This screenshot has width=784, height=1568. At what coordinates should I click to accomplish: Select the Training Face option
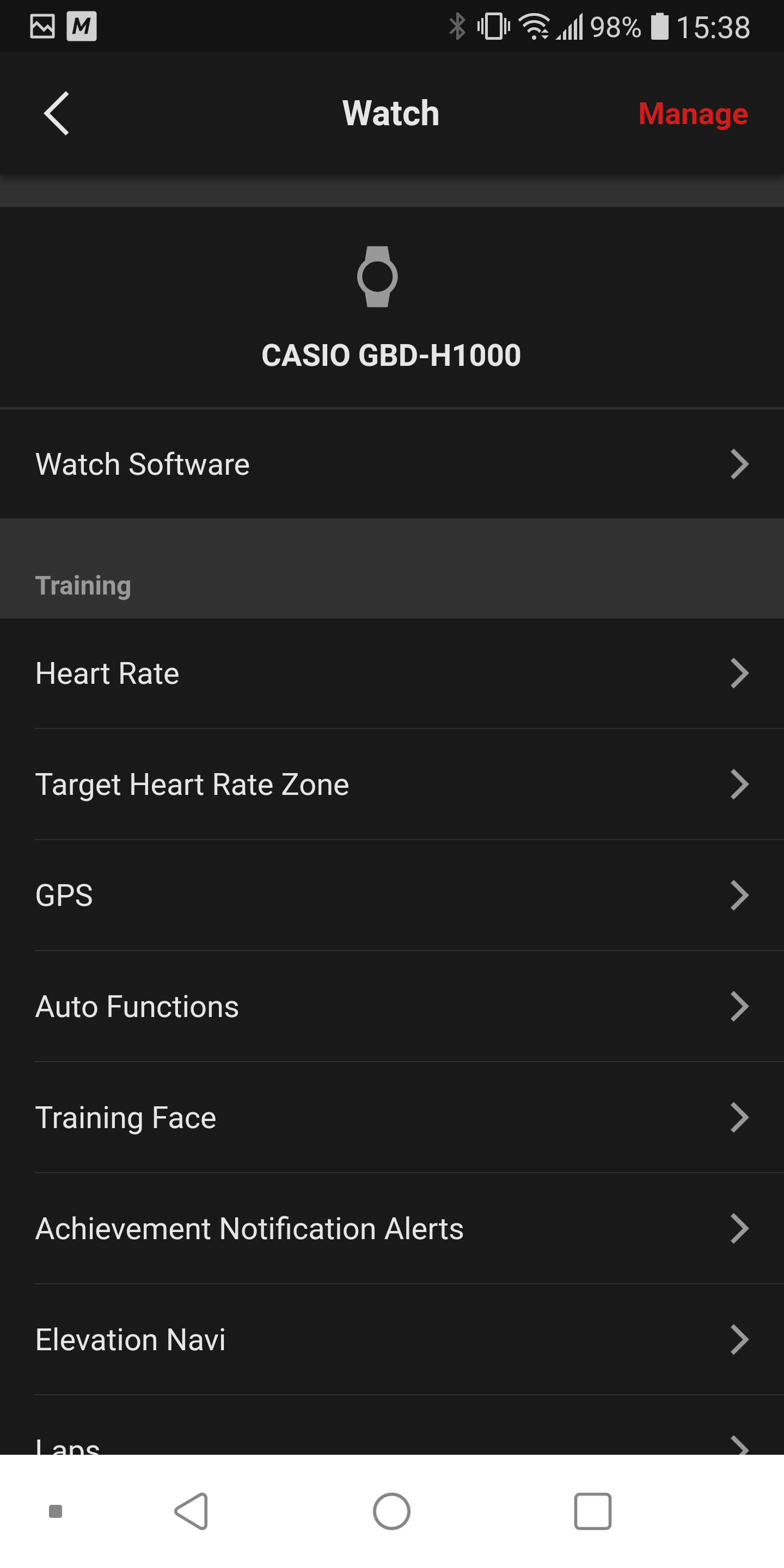click(392, 1118)
